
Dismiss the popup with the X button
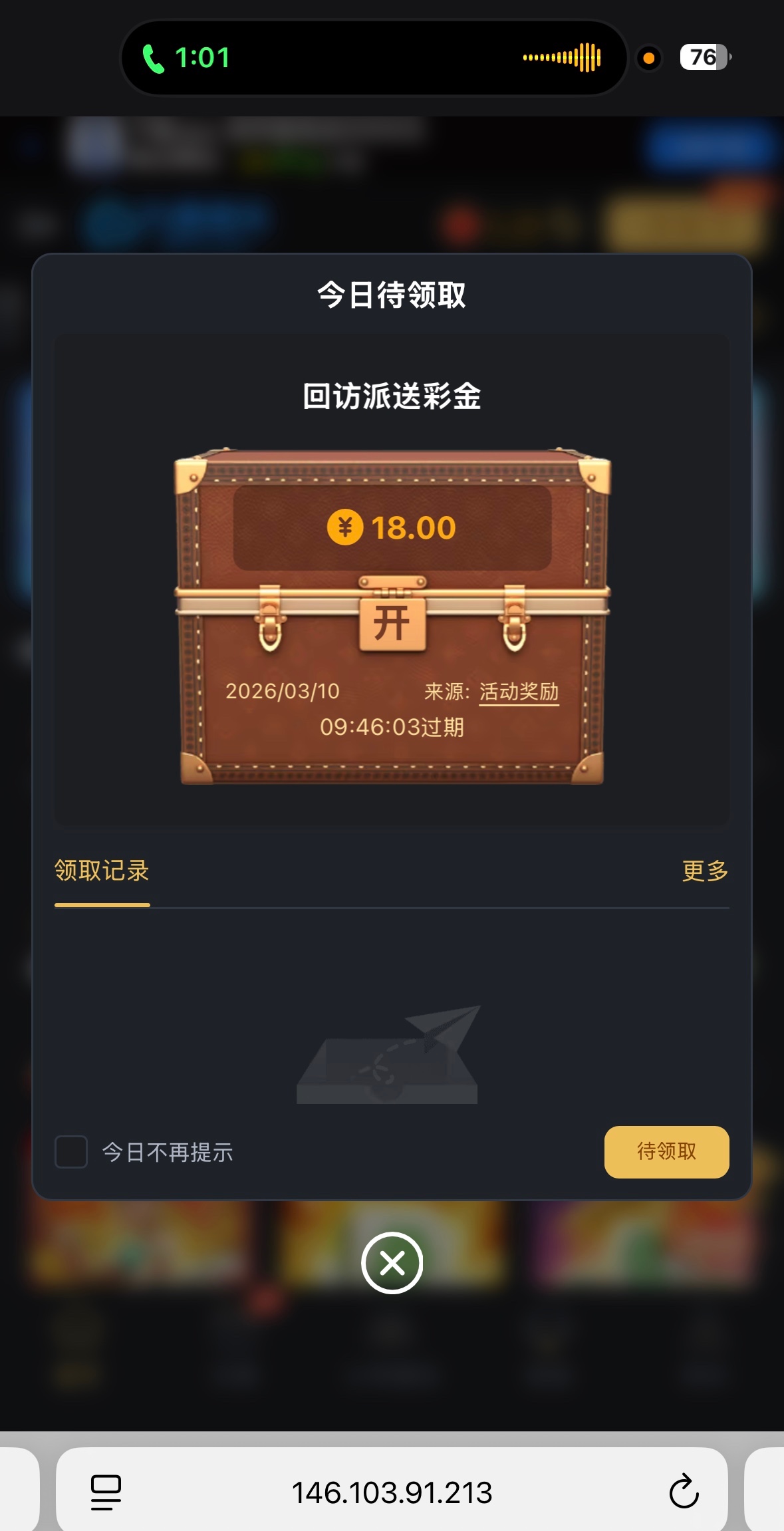[392, 1262]
